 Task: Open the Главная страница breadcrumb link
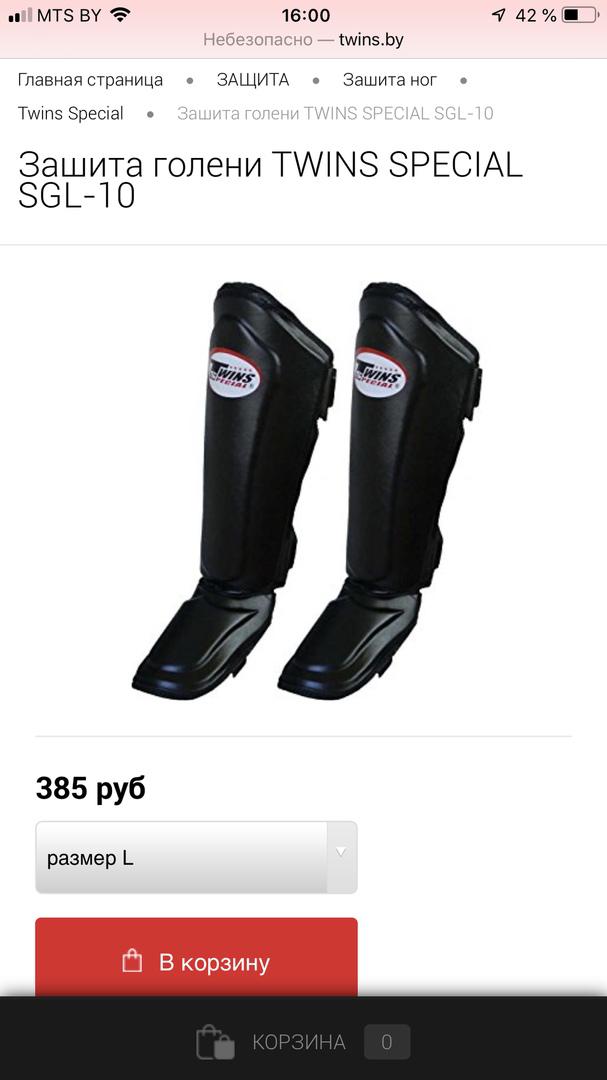90,80
